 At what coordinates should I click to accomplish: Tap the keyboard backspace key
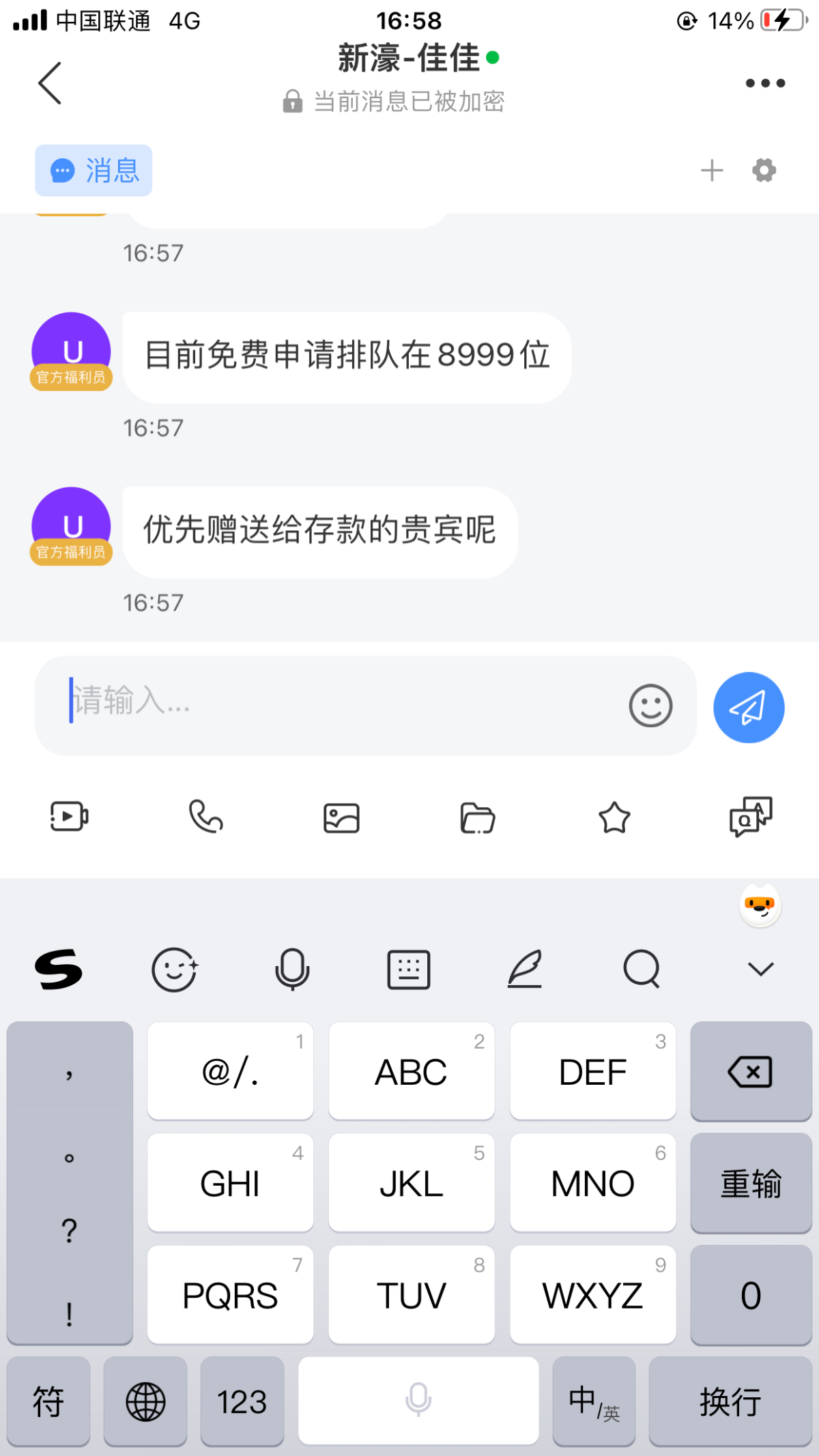tap(751, 1071)
